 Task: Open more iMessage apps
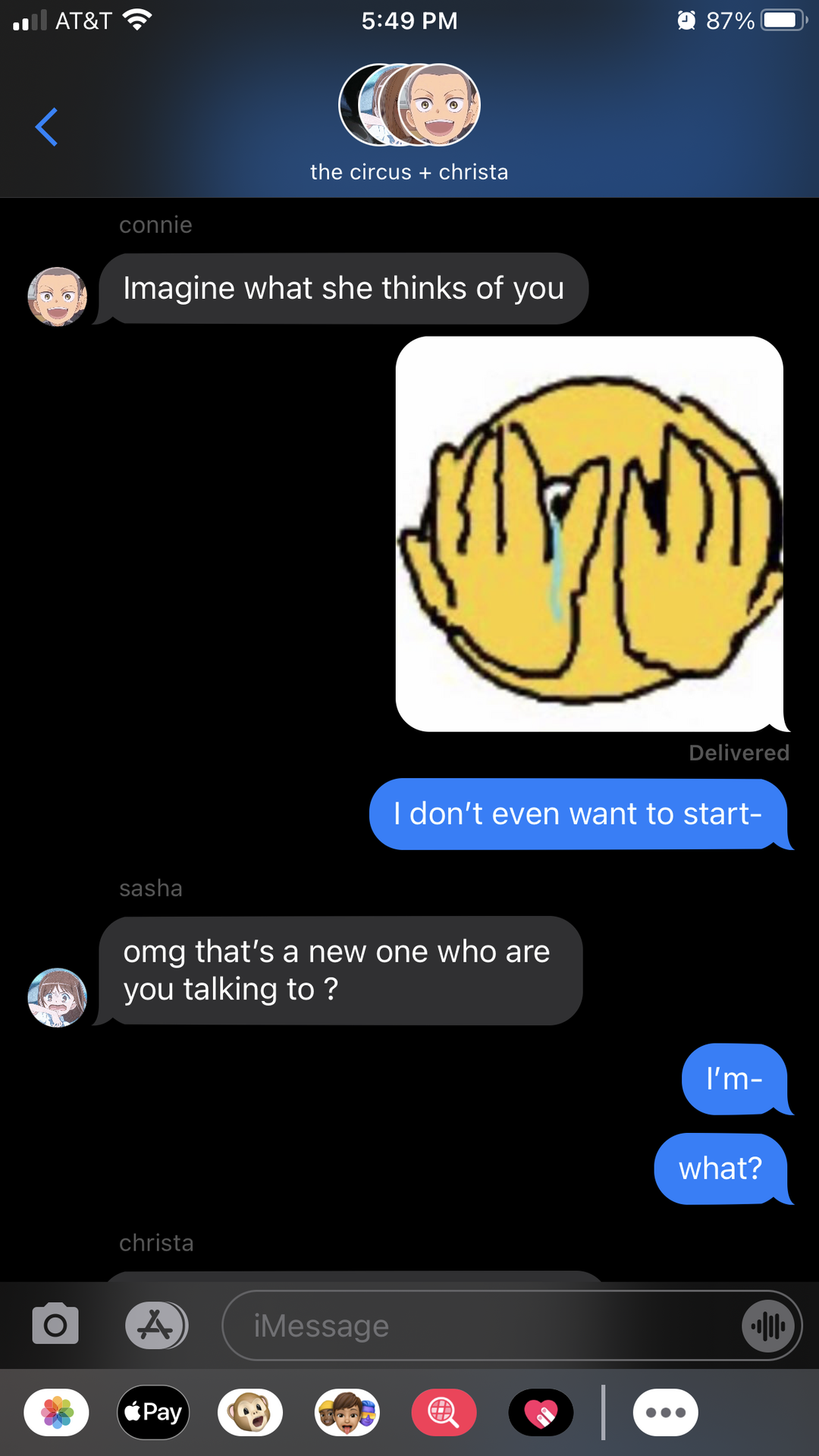coord(665,1412)
